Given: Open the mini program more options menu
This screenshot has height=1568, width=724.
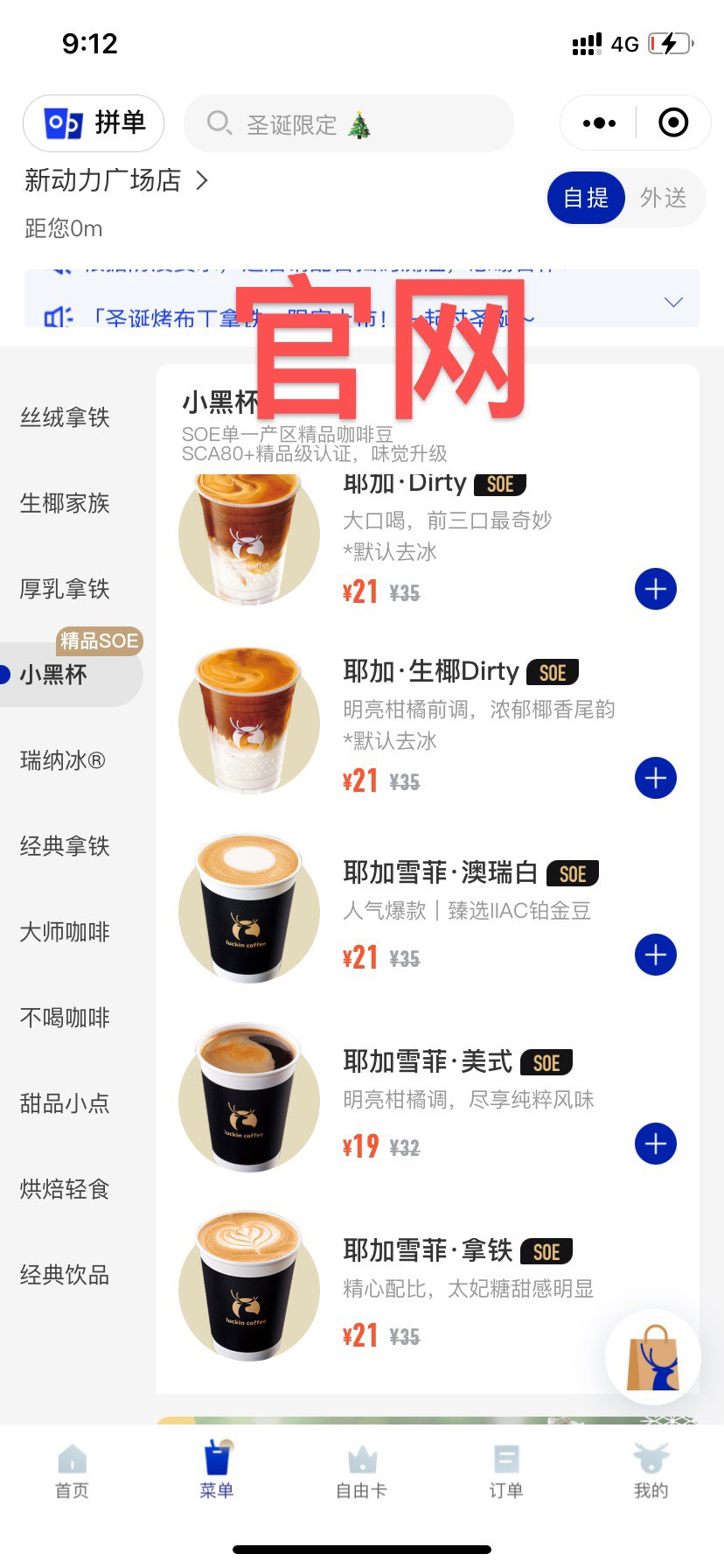Looking at the screenshot, I should (599, 123).
